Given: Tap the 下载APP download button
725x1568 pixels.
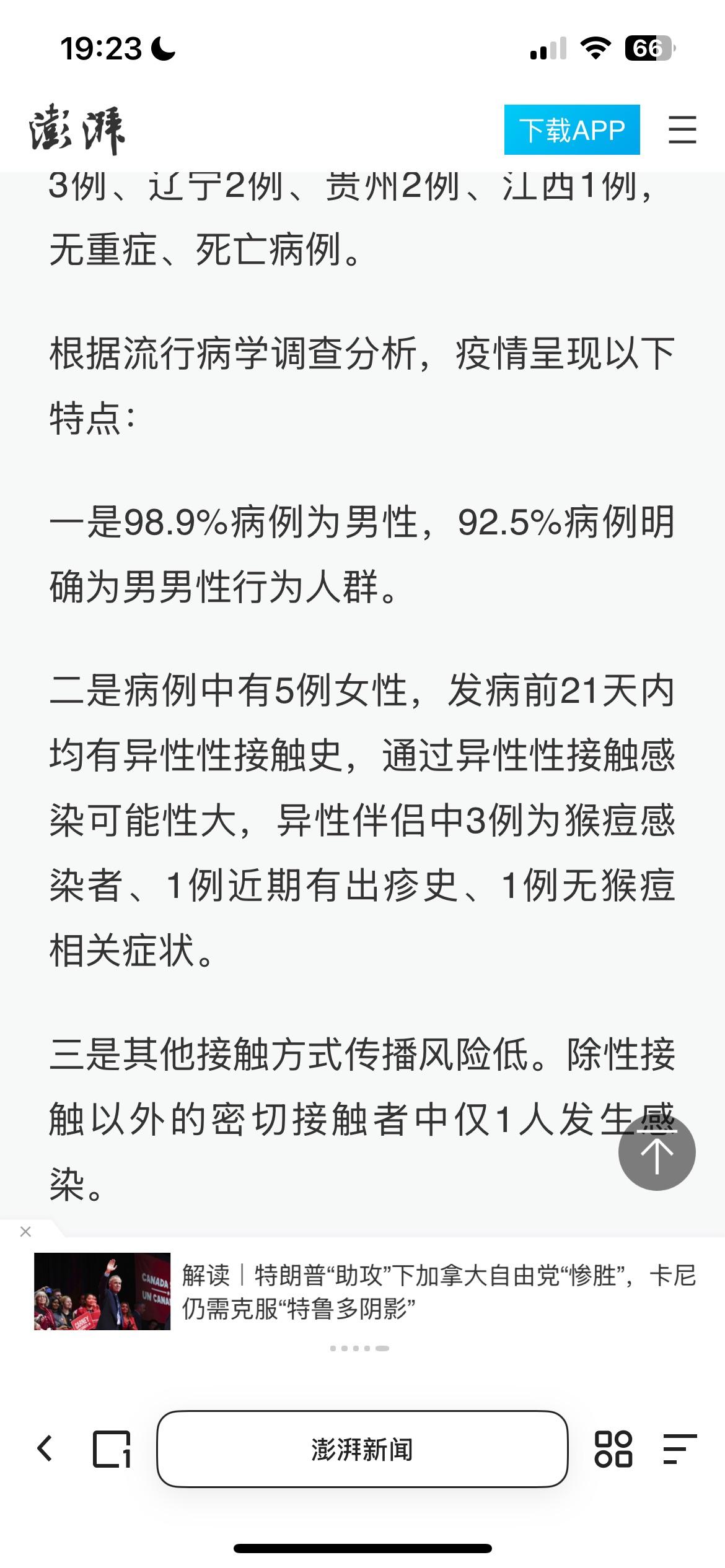Looking at the screenshot, I should [571, 130].
